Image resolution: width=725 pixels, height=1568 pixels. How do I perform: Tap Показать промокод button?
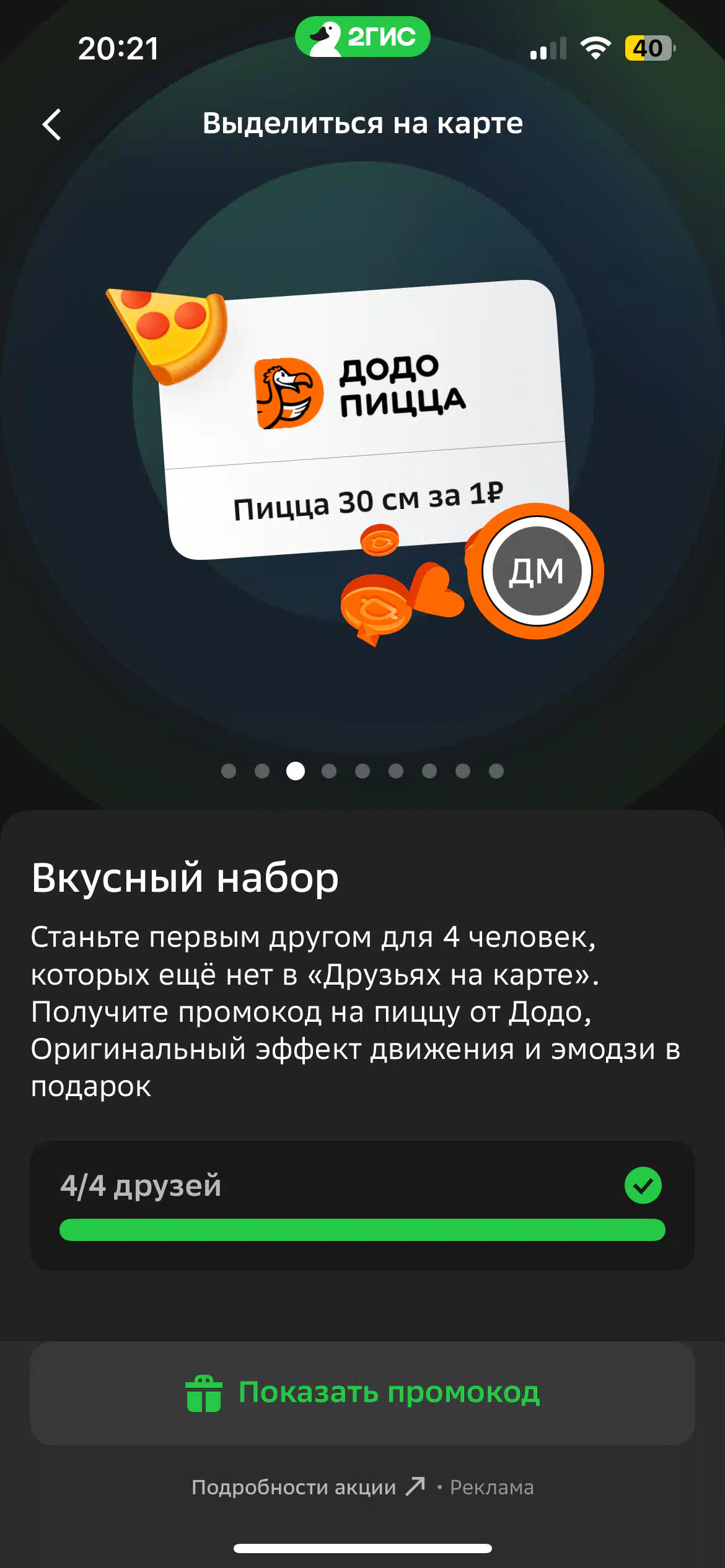(x=362, y=1393)
